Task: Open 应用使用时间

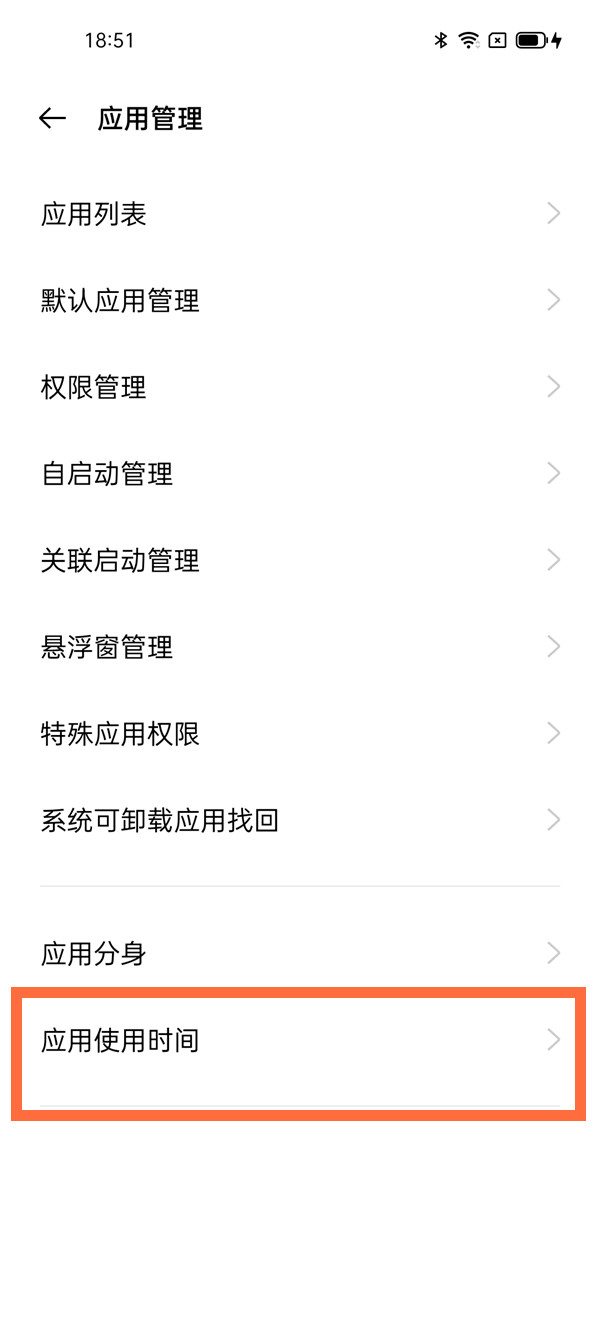Action: (x=300, y=1041)
